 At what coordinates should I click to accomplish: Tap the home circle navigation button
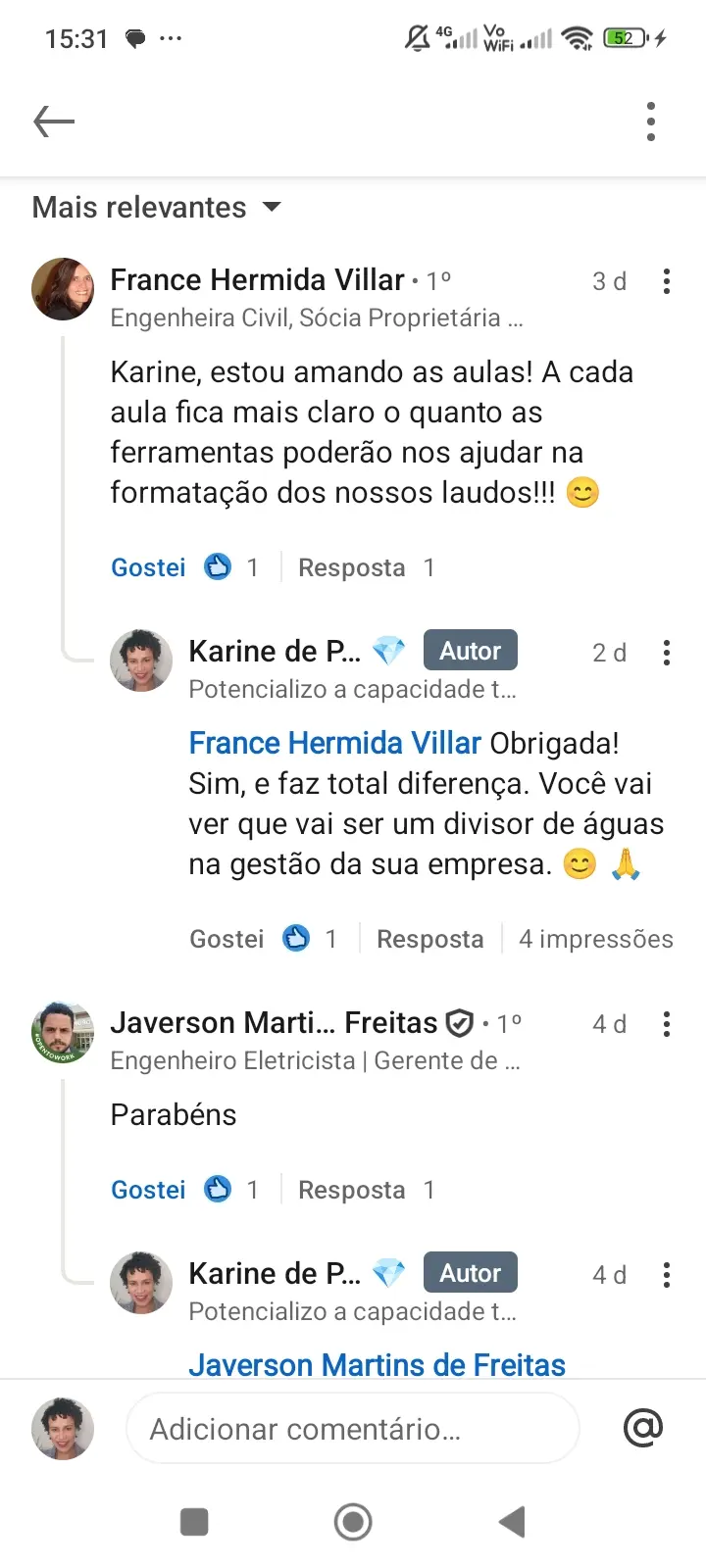click(353, 1522)
